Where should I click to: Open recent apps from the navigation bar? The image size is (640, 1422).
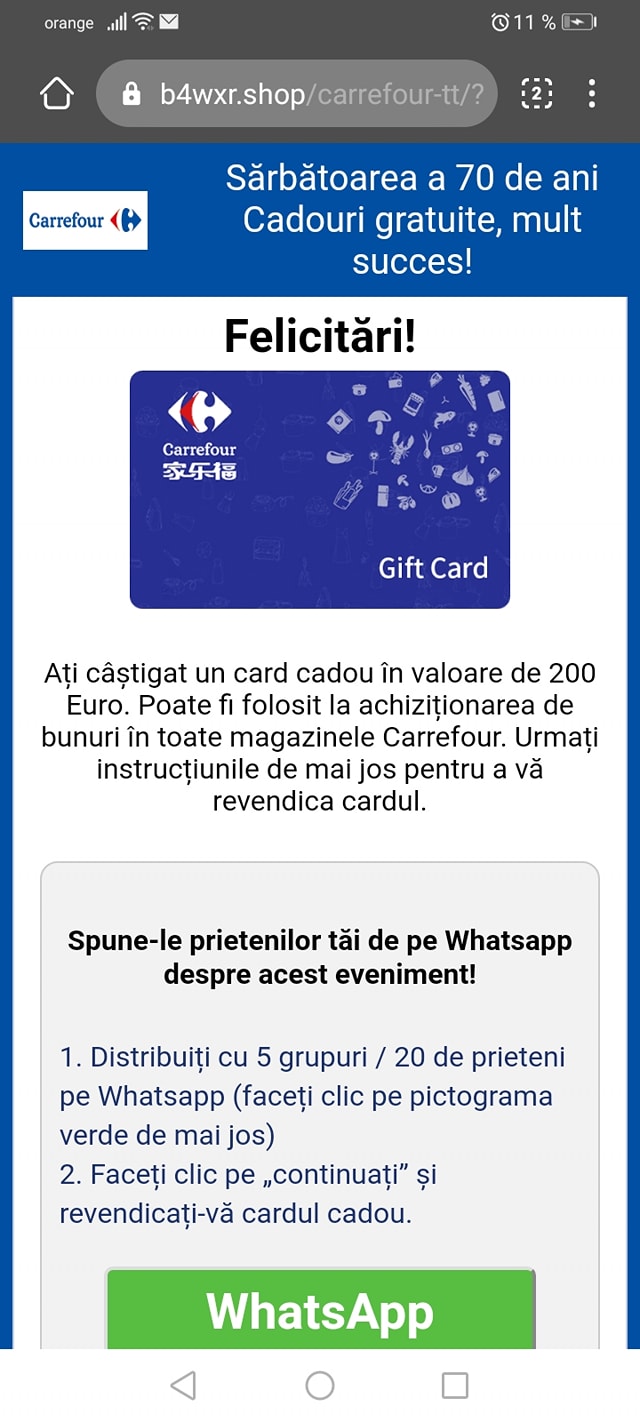click(455, 1385)
